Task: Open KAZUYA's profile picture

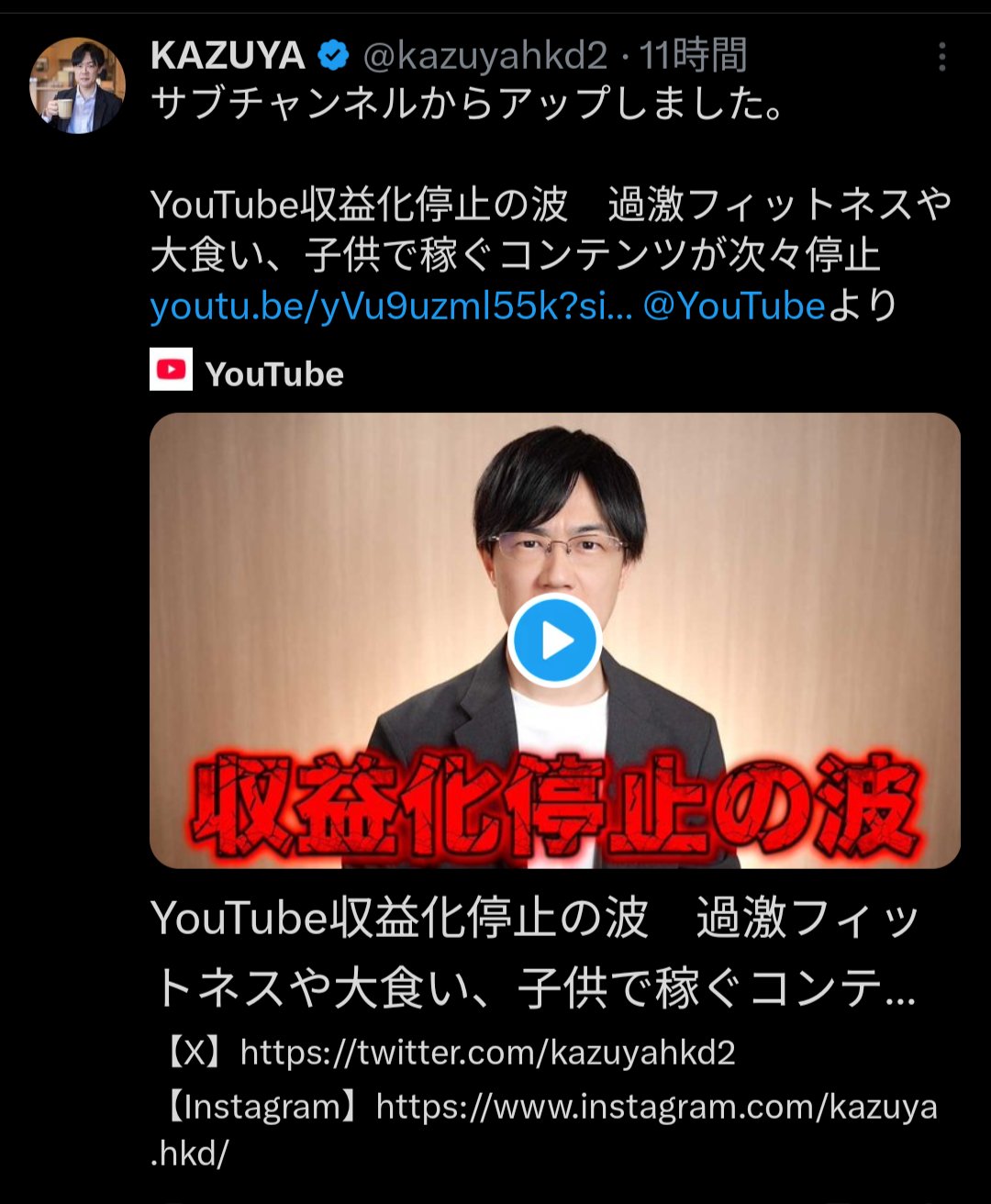Action: point(77,85)
